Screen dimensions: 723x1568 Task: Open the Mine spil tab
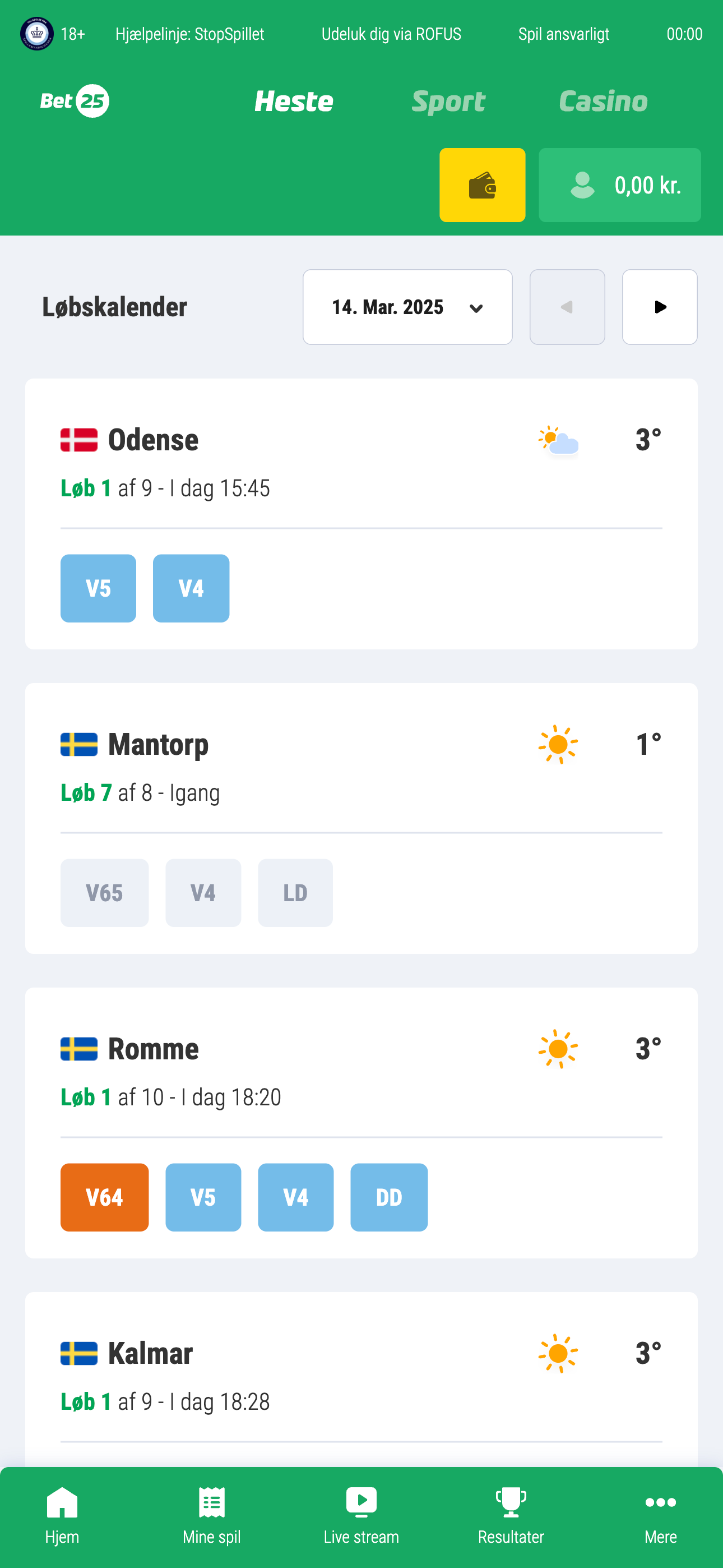(212, 1516)
